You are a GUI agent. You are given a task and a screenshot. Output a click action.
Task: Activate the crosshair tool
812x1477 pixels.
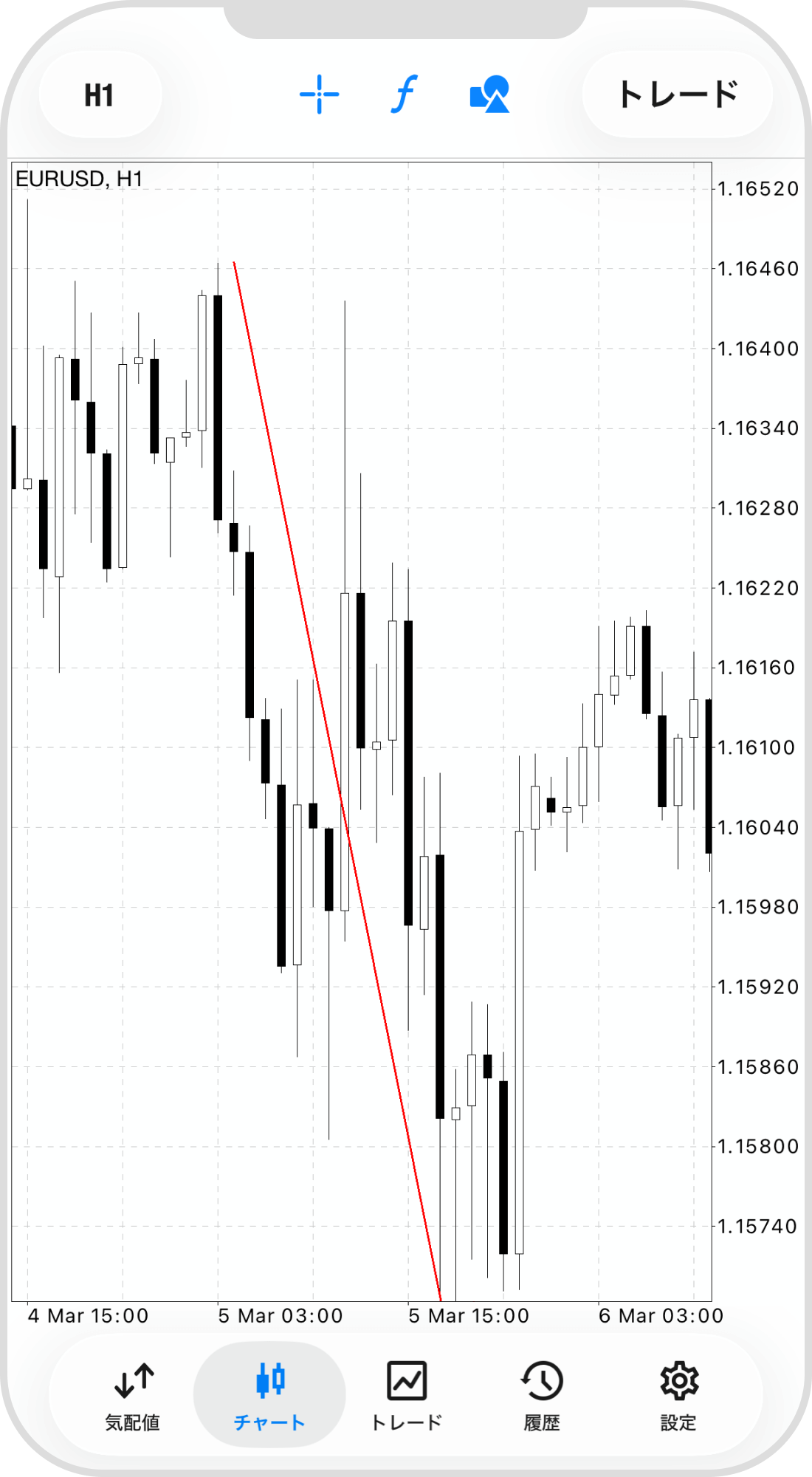319,95
